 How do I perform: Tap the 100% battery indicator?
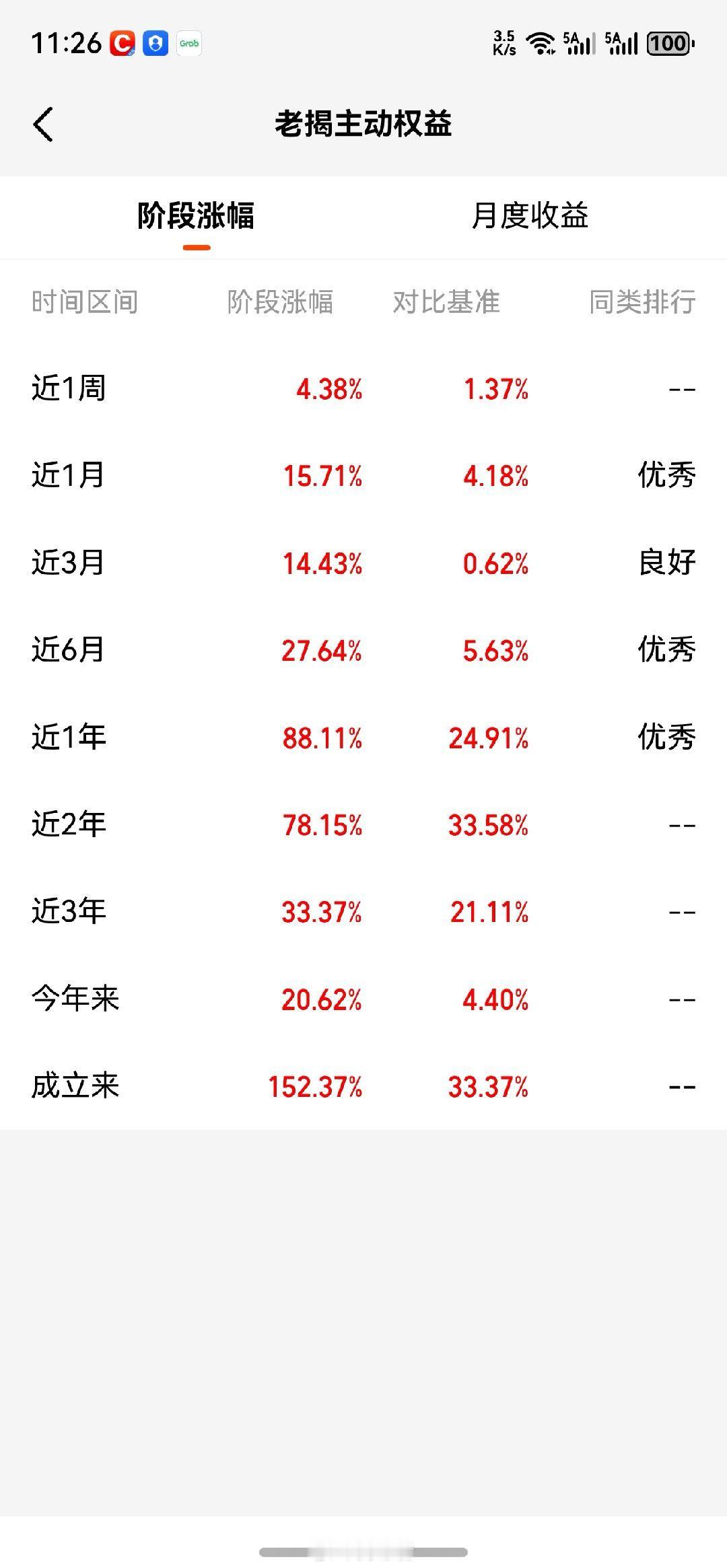(668, 43)
